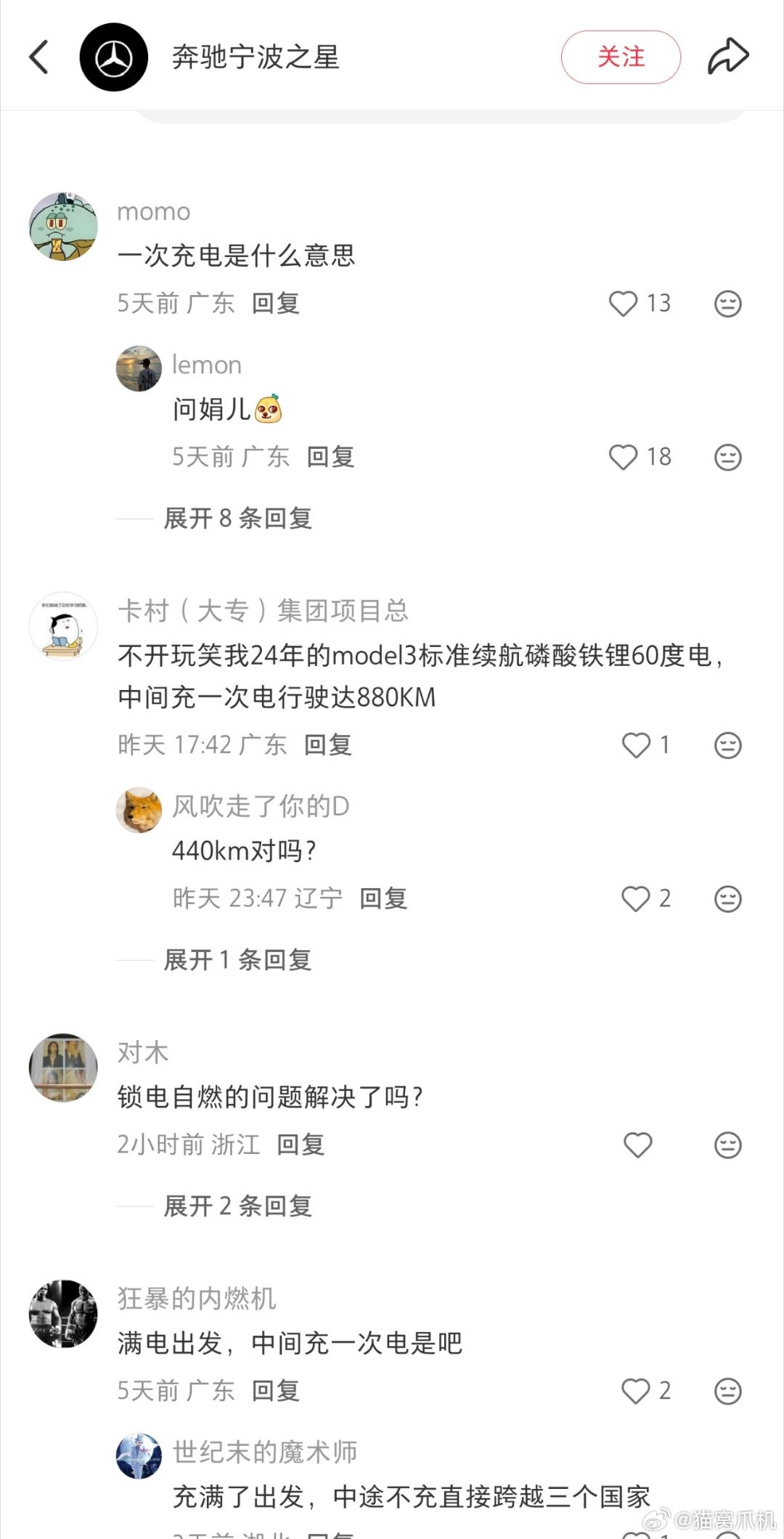Image resolution: width=784 pixels, height=1539 pixels.
Task: Open the emoji icon on 卡村's comment
Action: coord(727,744)
